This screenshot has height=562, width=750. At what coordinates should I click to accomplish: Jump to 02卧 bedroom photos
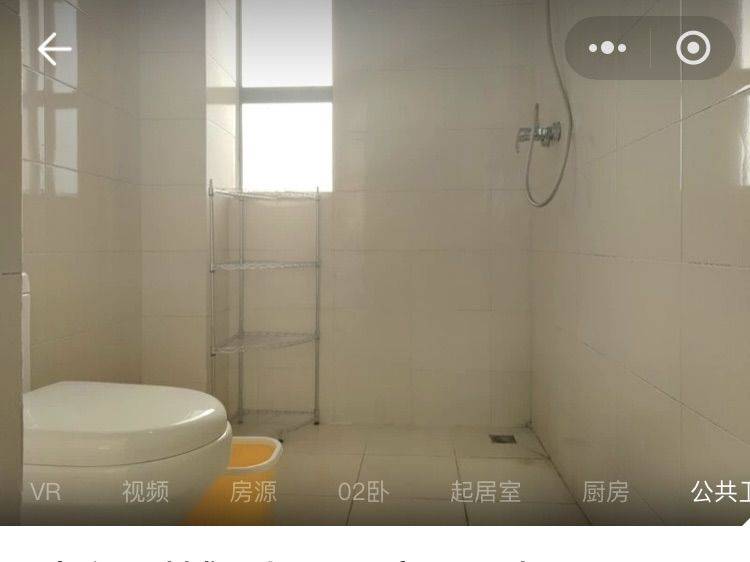coord(363,492)
